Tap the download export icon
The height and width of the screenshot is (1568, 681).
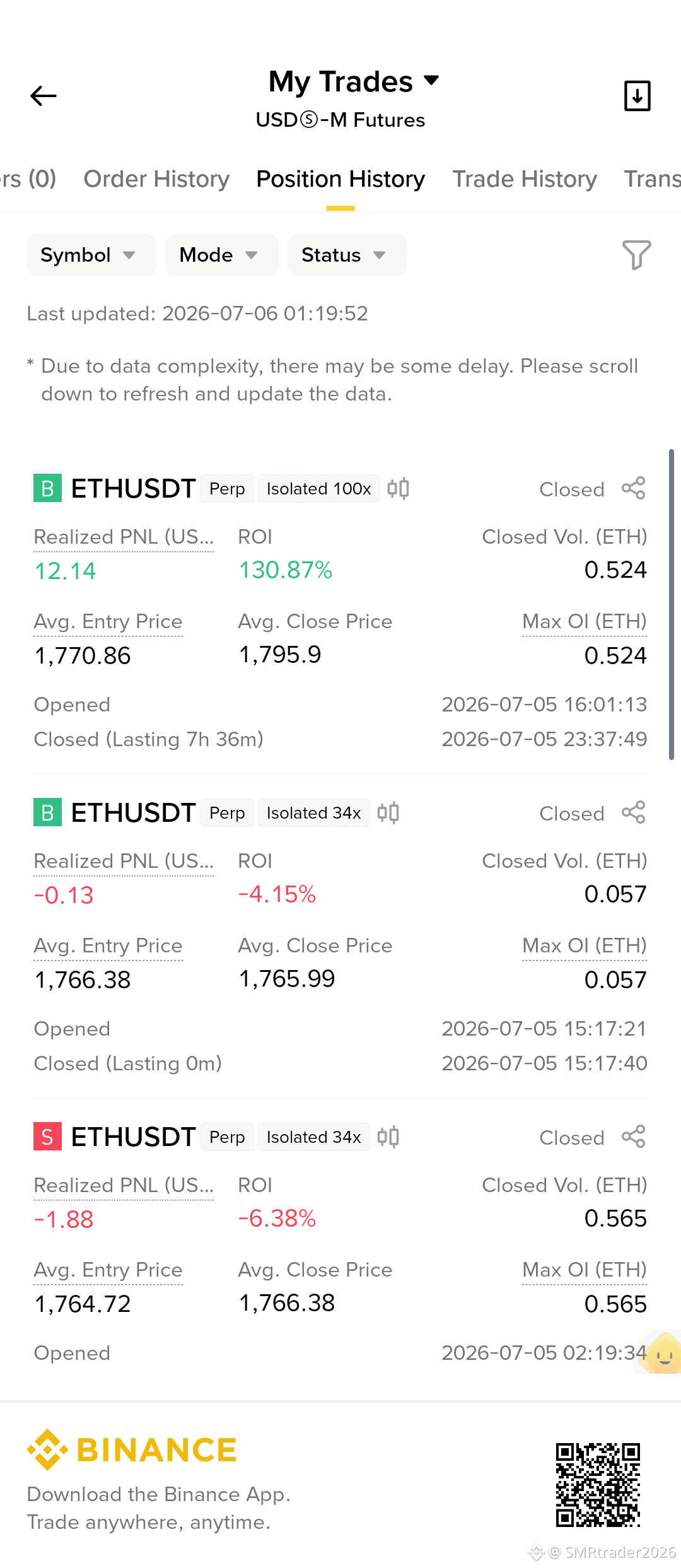pyautogui.click(x=637, y=96)
